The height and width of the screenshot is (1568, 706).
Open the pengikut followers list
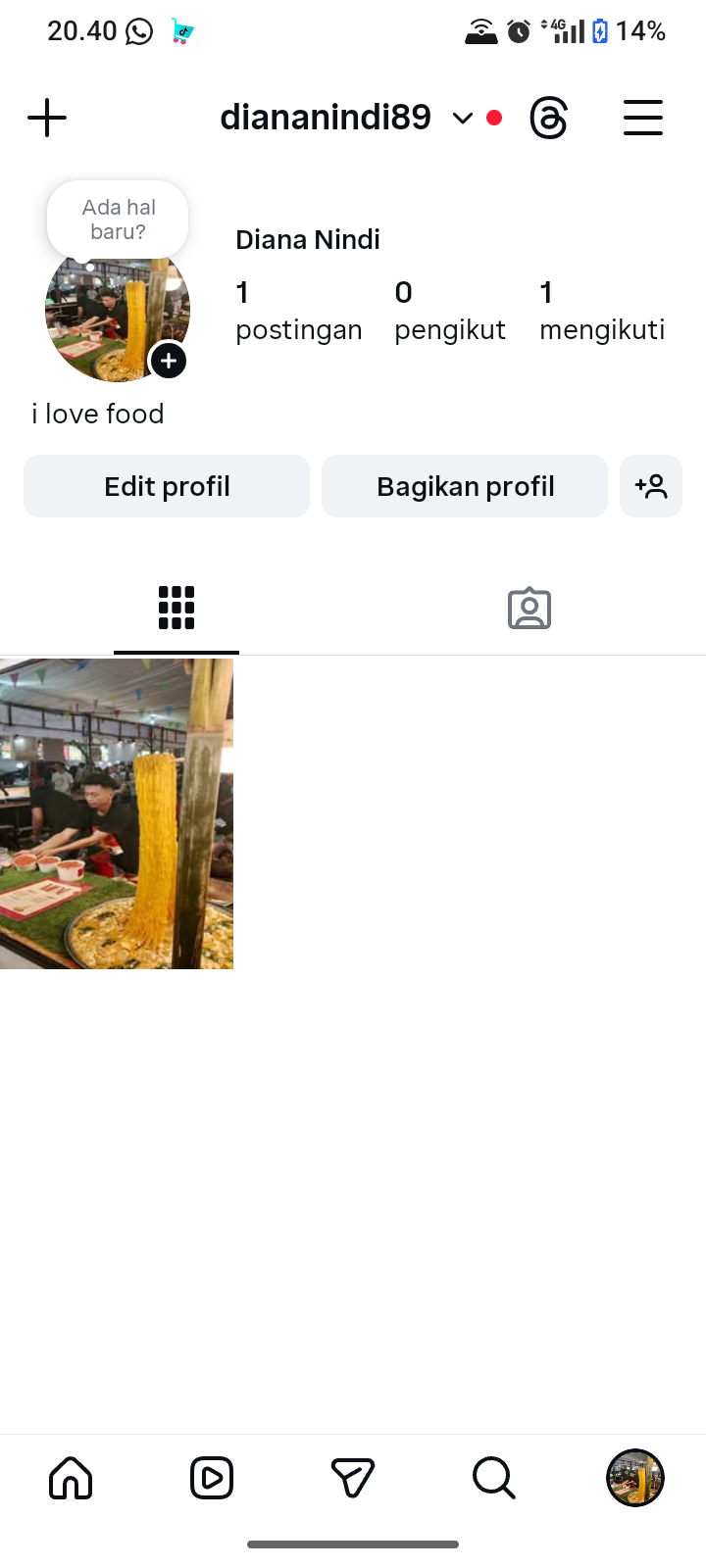(449, 310)
